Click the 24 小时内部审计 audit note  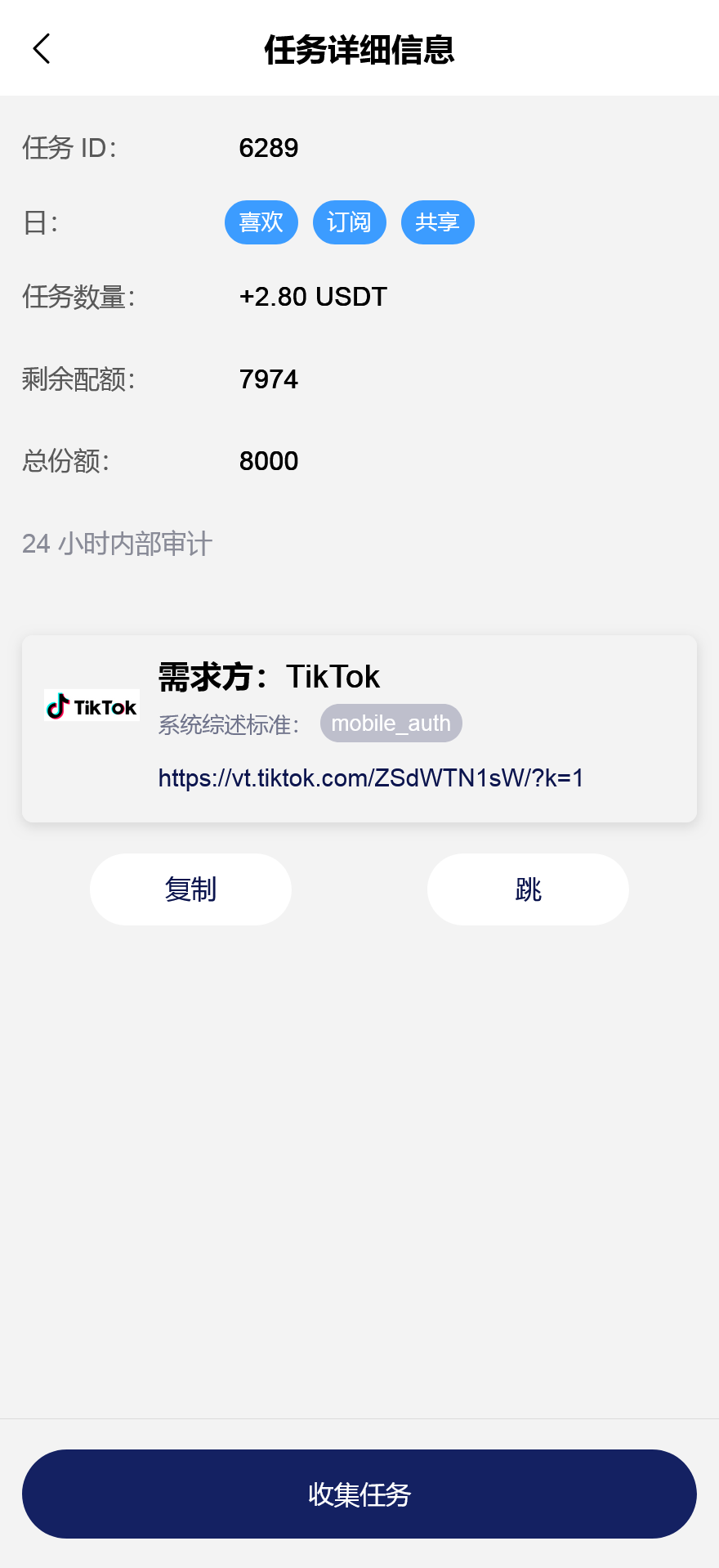[x=117, y=543]
